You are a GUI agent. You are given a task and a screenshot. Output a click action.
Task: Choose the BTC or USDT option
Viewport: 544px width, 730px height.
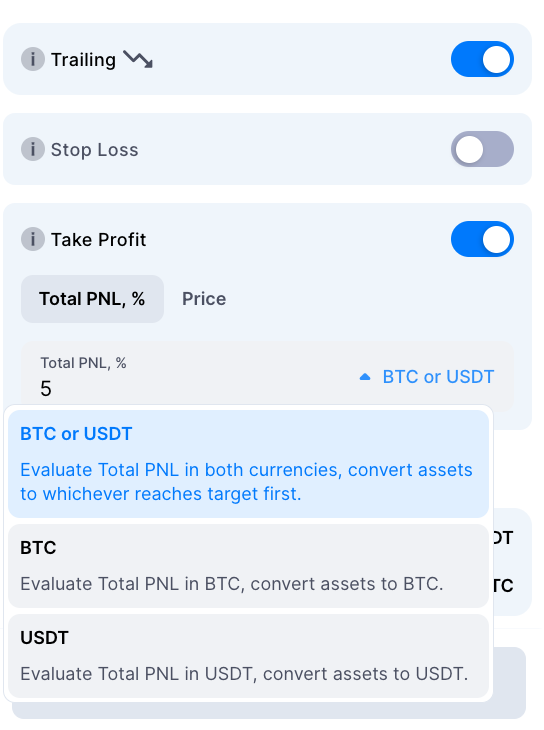[248, 464]
